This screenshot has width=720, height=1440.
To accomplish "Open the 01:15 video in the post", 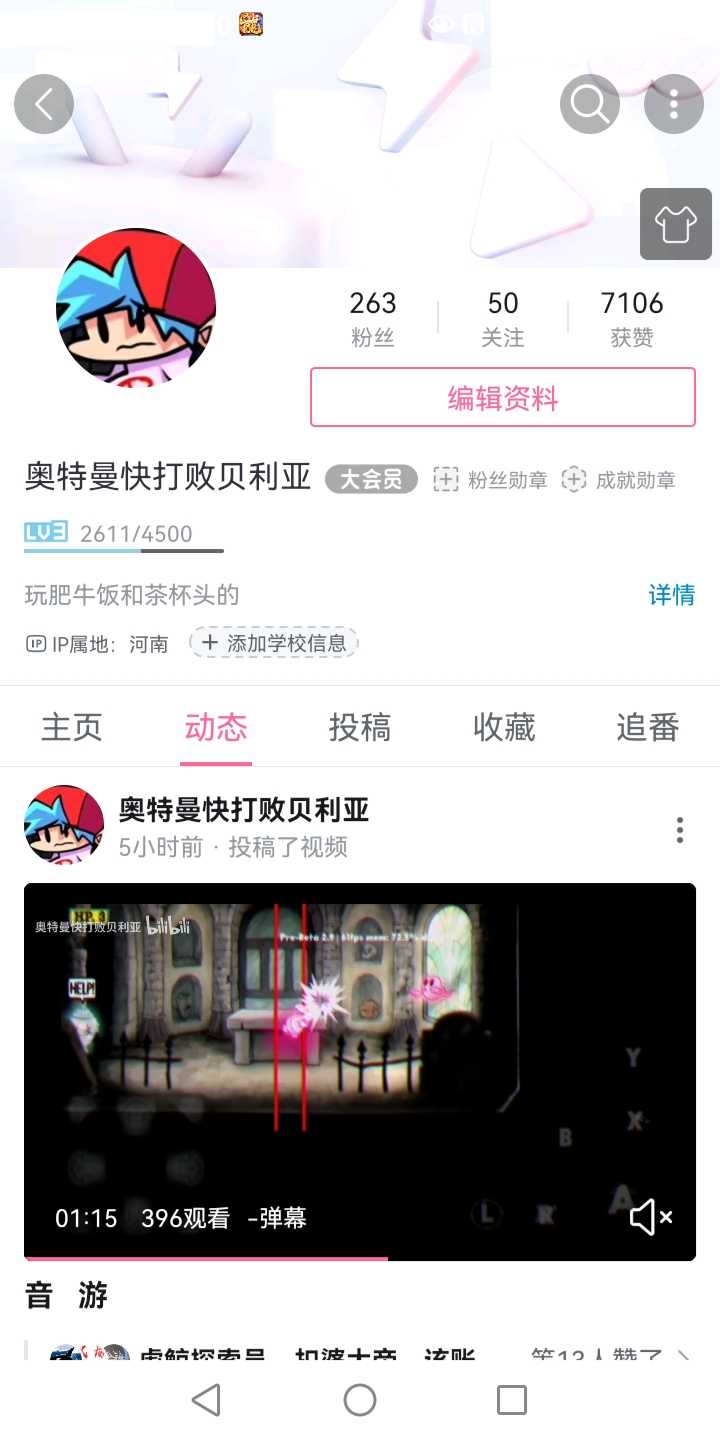I will 360,1060.
